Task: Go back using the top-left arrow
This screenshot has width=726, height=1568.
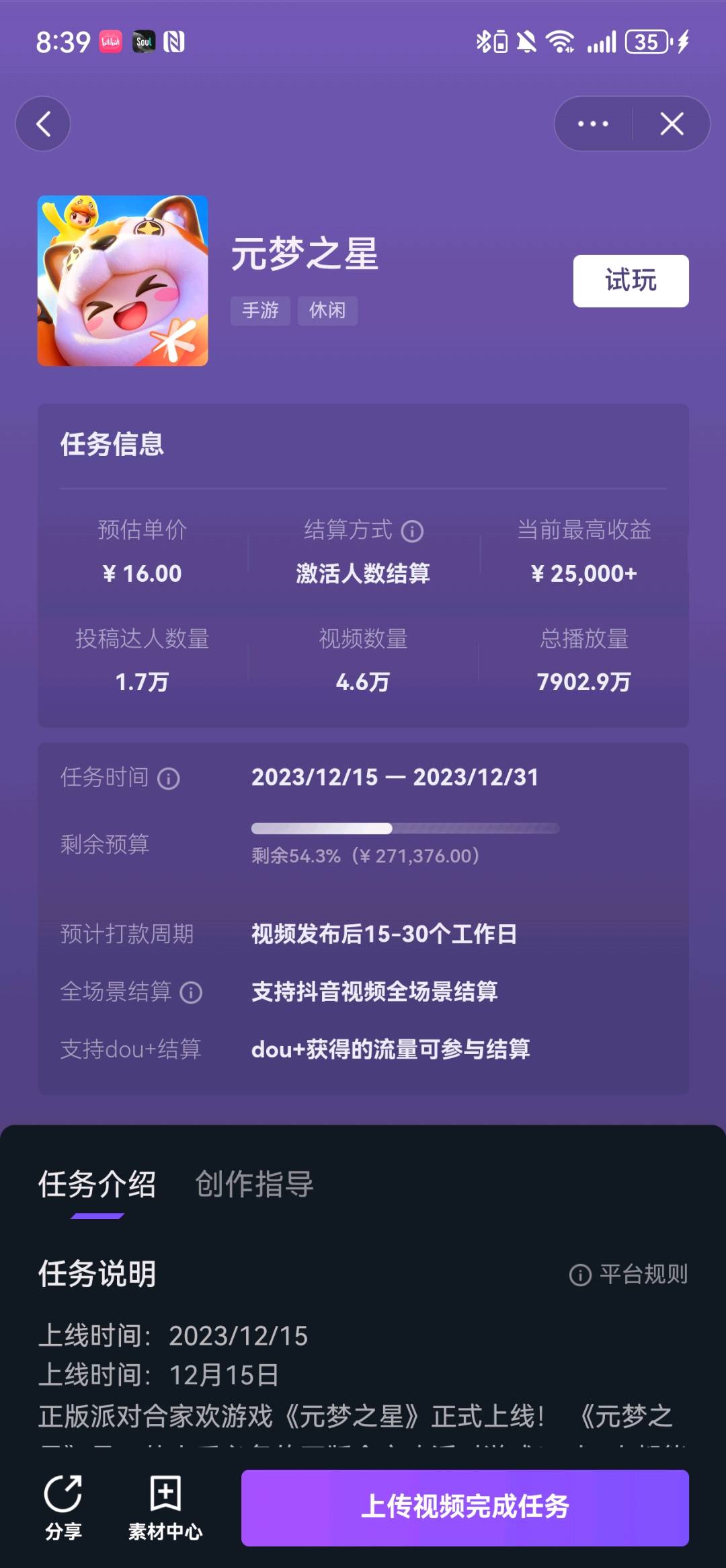Action: click(43, 124)
